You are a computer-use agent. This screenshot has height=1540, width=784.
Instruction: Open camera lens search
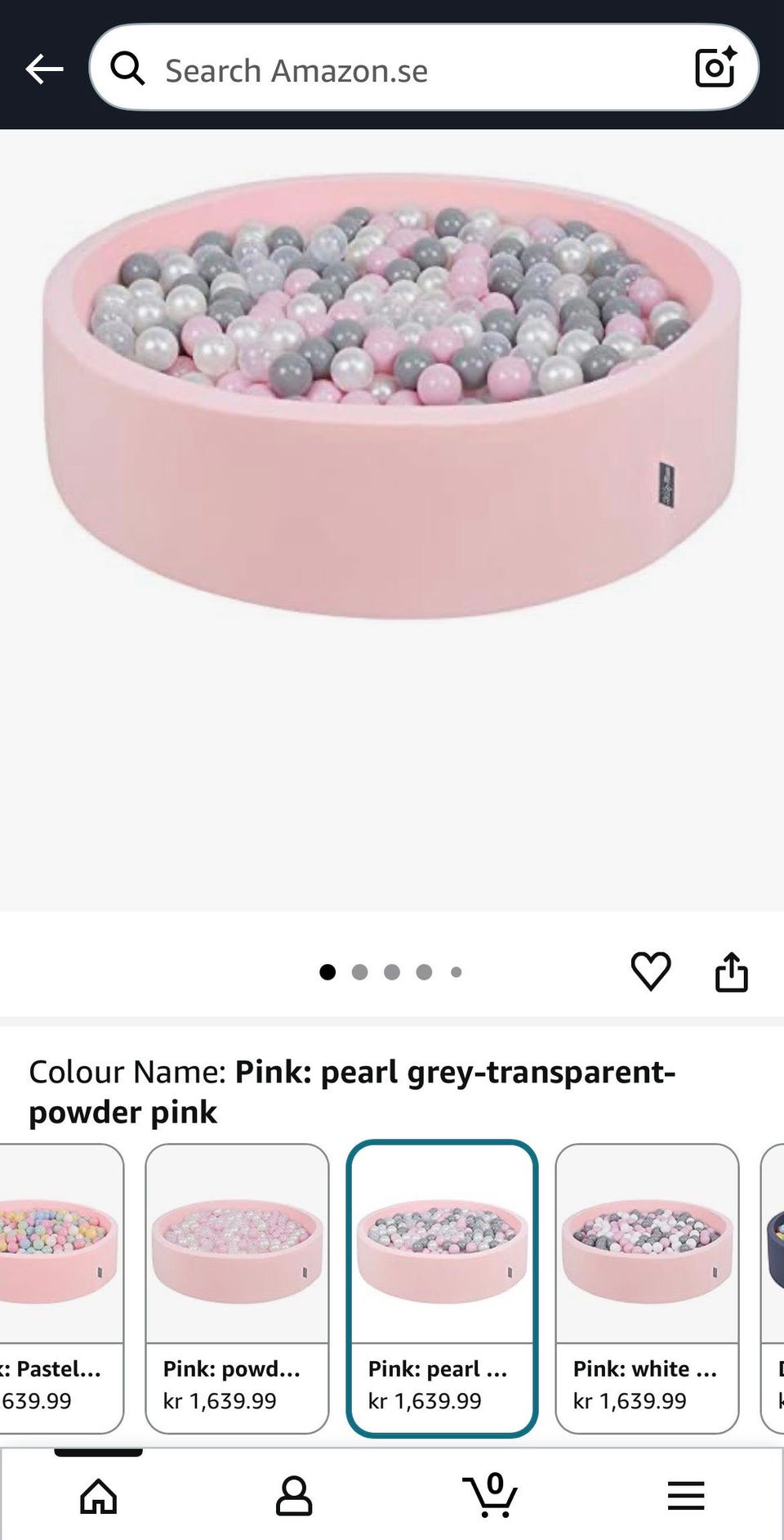click(715, 68)
